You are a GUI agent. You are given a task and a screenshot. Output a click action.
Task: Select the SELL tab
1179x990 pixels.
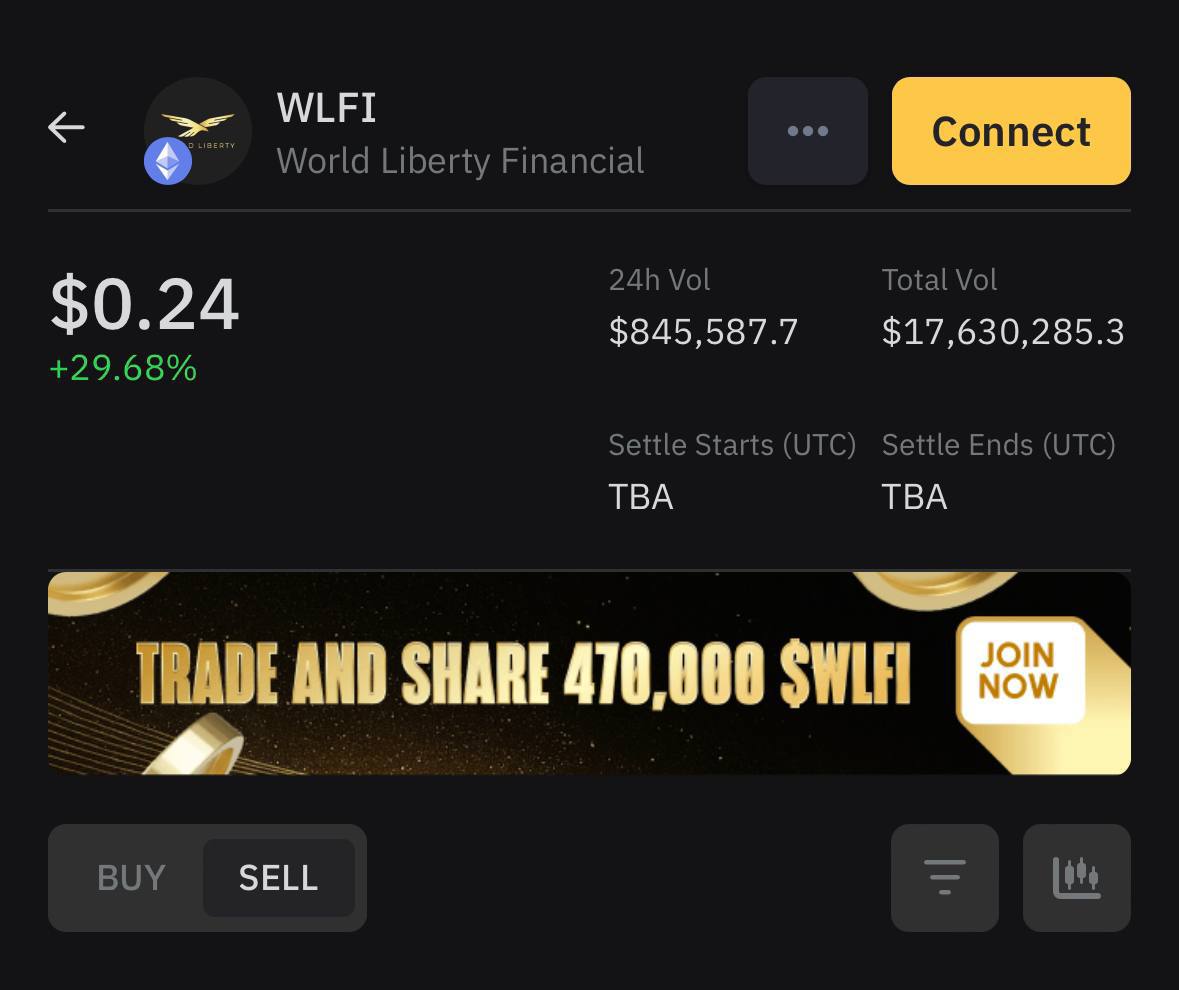[x=278, y=878]
